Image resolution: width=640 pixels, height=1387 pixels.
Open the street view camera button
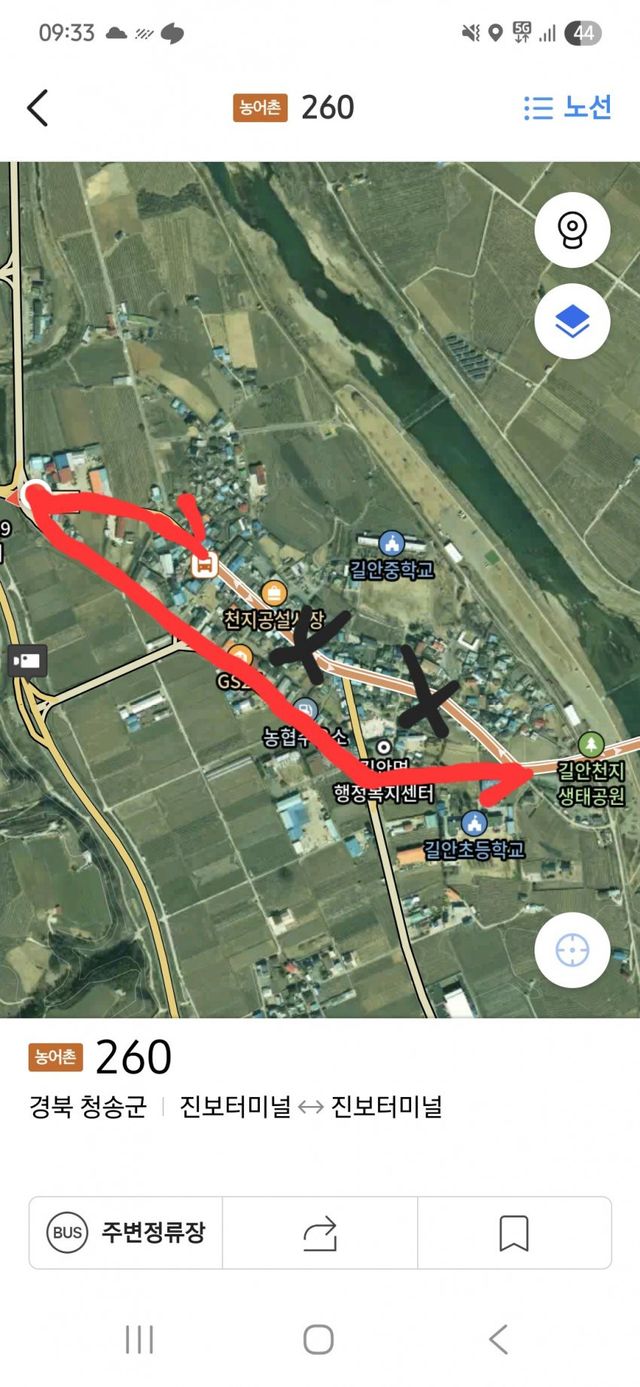tap(572, 231)
